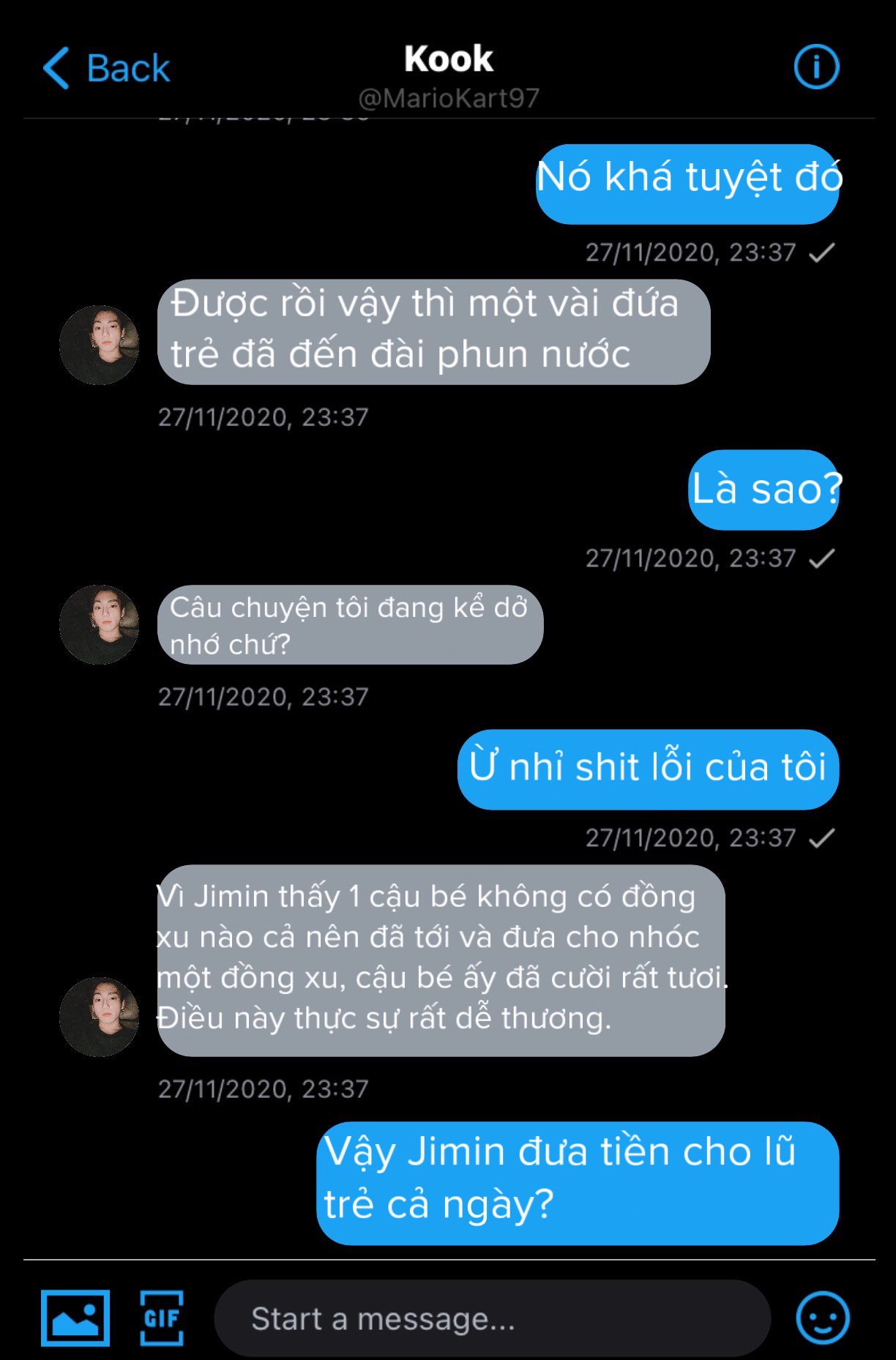This screenshot has height=1360, width=896.
Task: Focus the Start a message field
Action: (492, 1318)
